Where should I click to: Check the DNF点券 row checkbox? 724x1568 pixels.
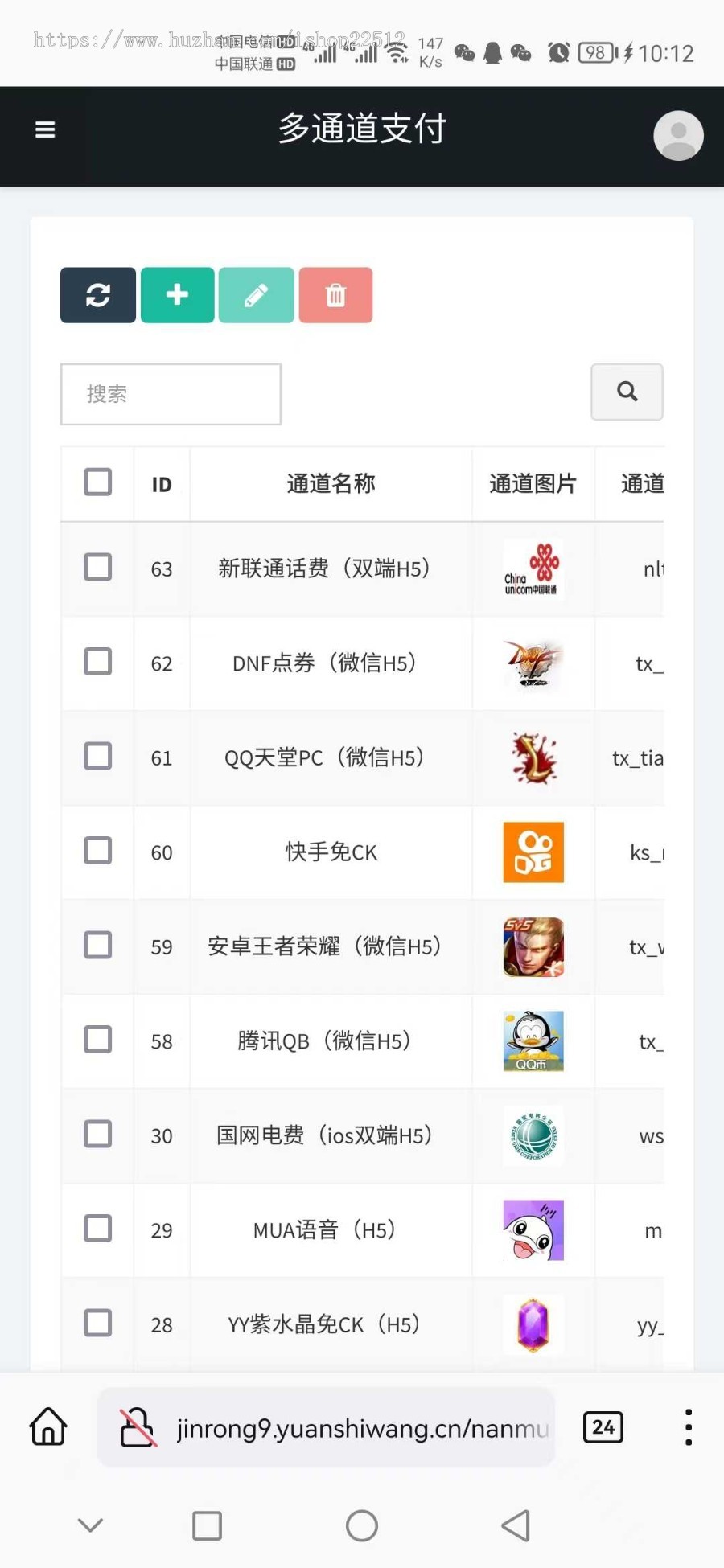click(x=98, y=662)
